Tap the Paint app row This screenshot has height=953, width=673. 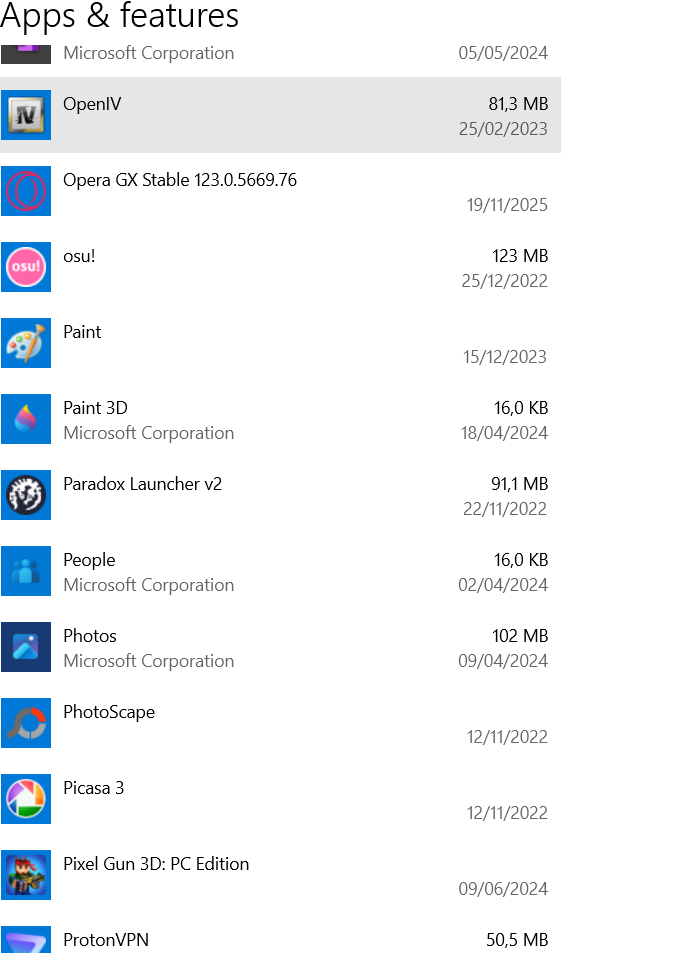[280, 343]
